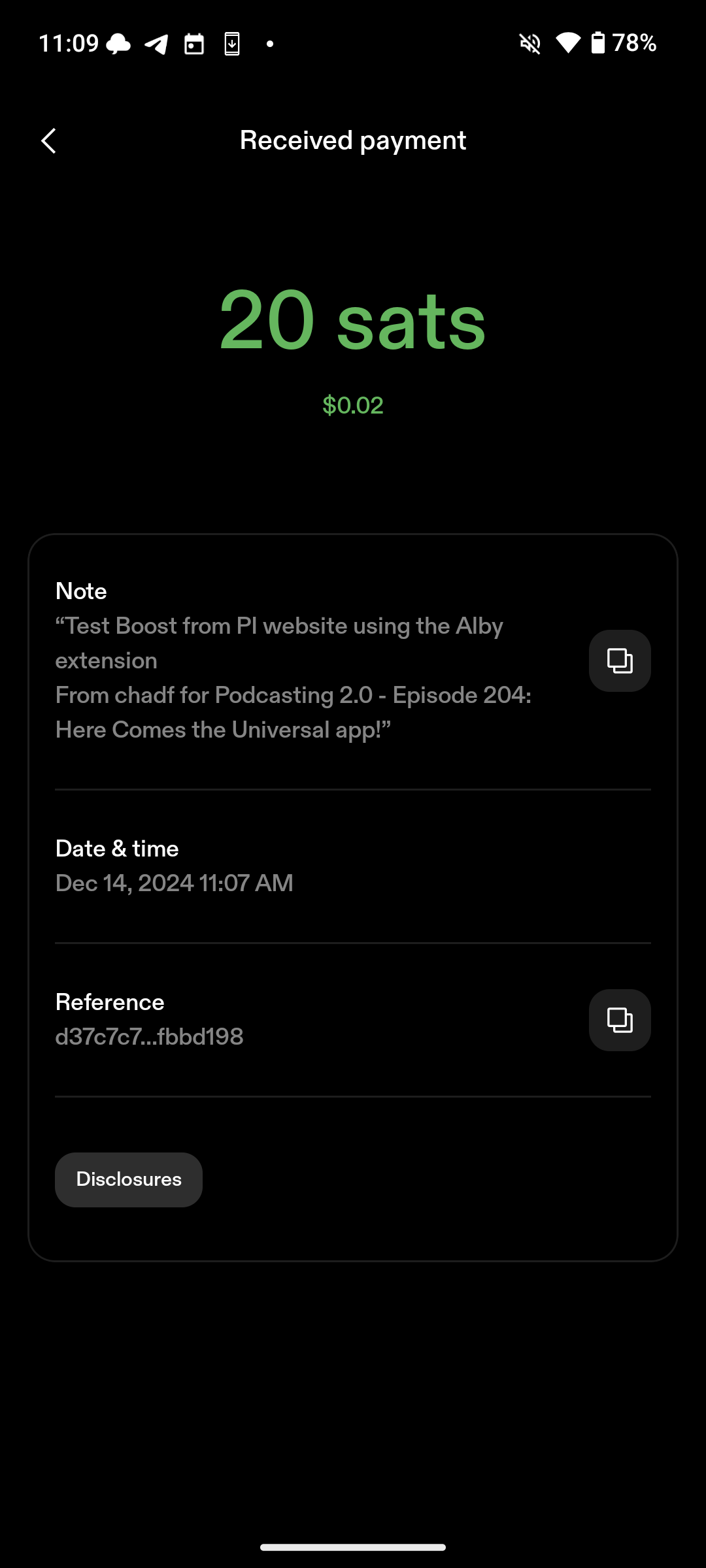The image size is (706, 1568).
Task: Copy the payment note text
Action: pos(619,661)
